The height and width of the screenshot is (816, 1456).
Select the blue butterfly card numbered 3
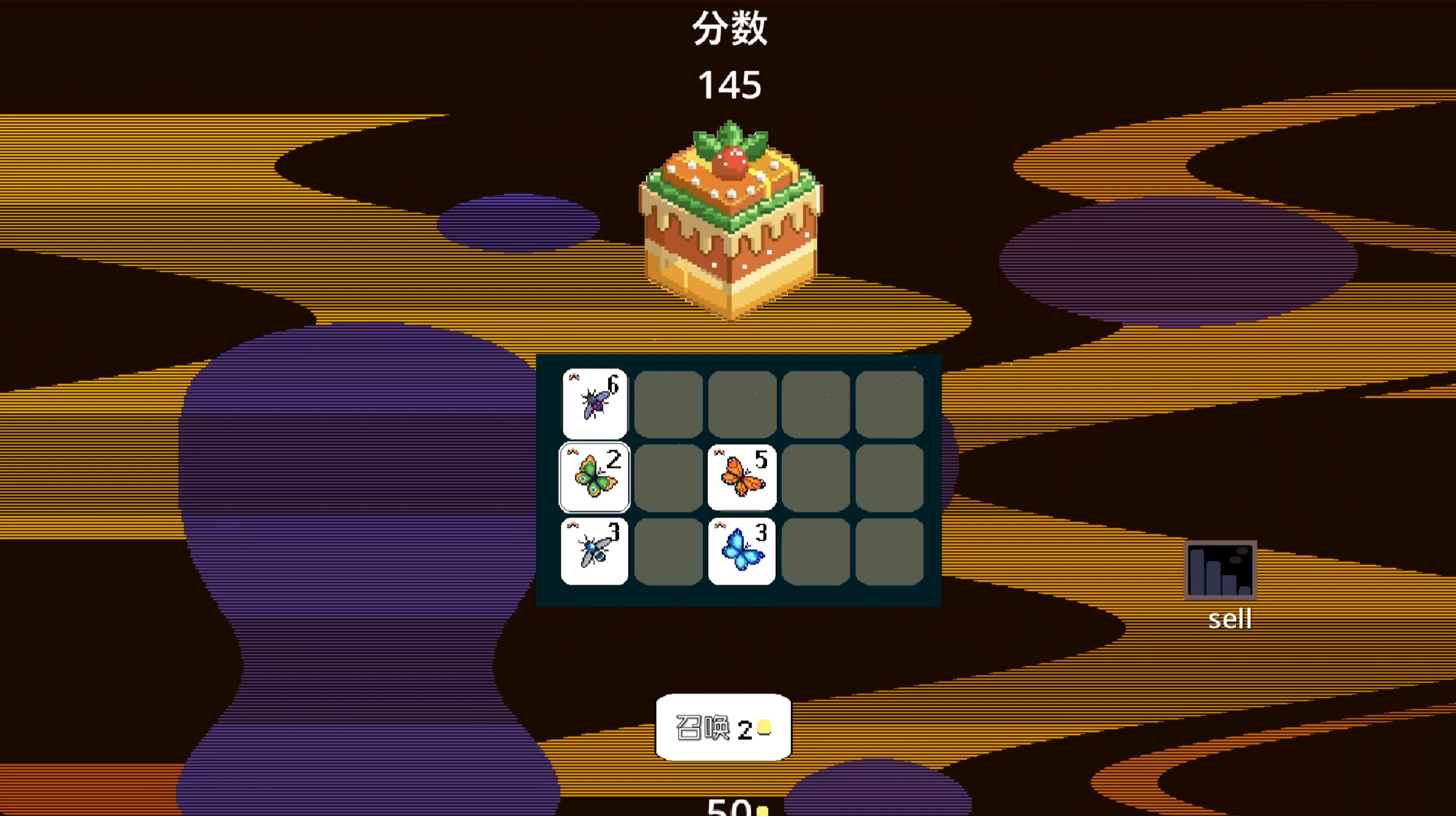tap(742, 551)
